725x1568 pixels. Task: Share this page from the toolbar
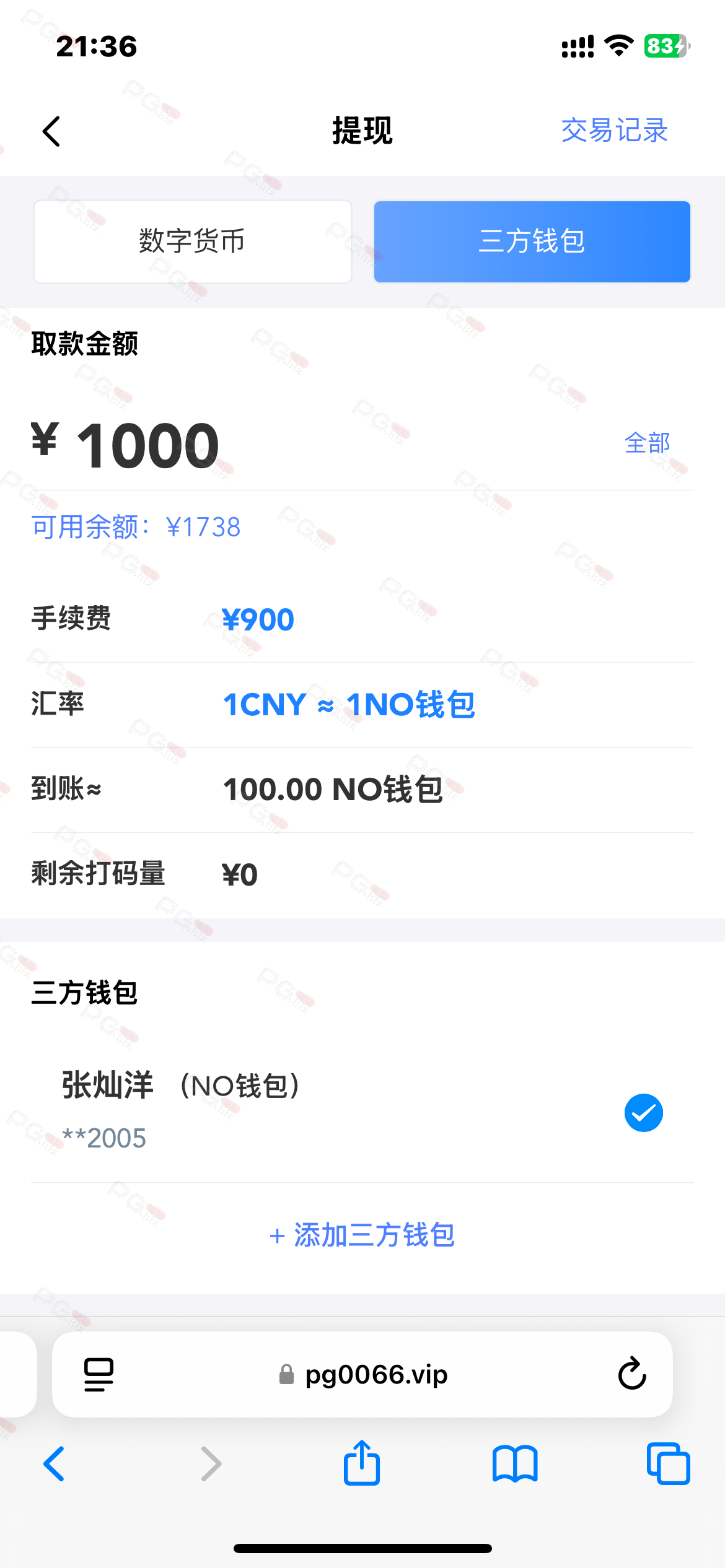pyautogui.click(x=362, y=1463)
